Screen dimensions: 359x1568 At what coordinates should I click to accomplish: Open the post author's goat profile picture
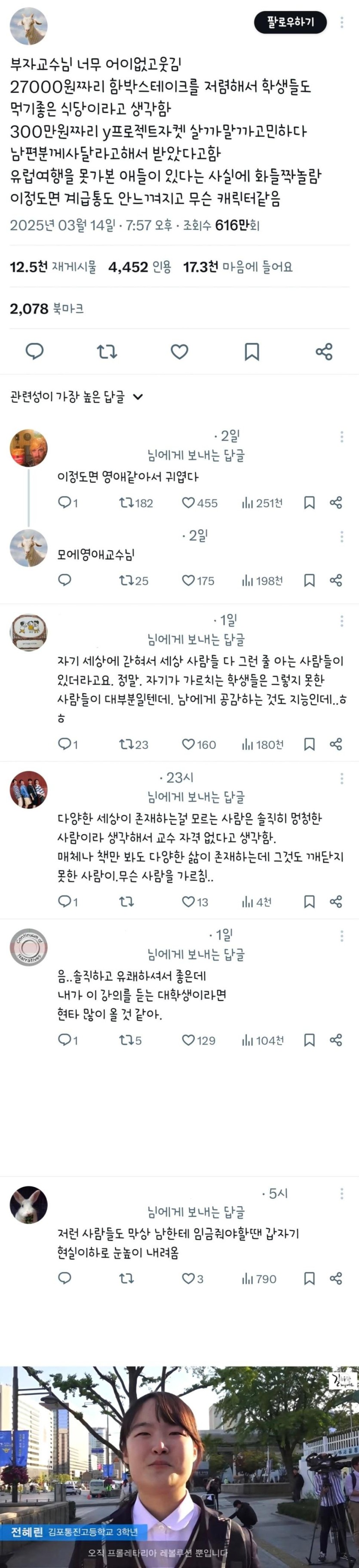tap(29, 26)
